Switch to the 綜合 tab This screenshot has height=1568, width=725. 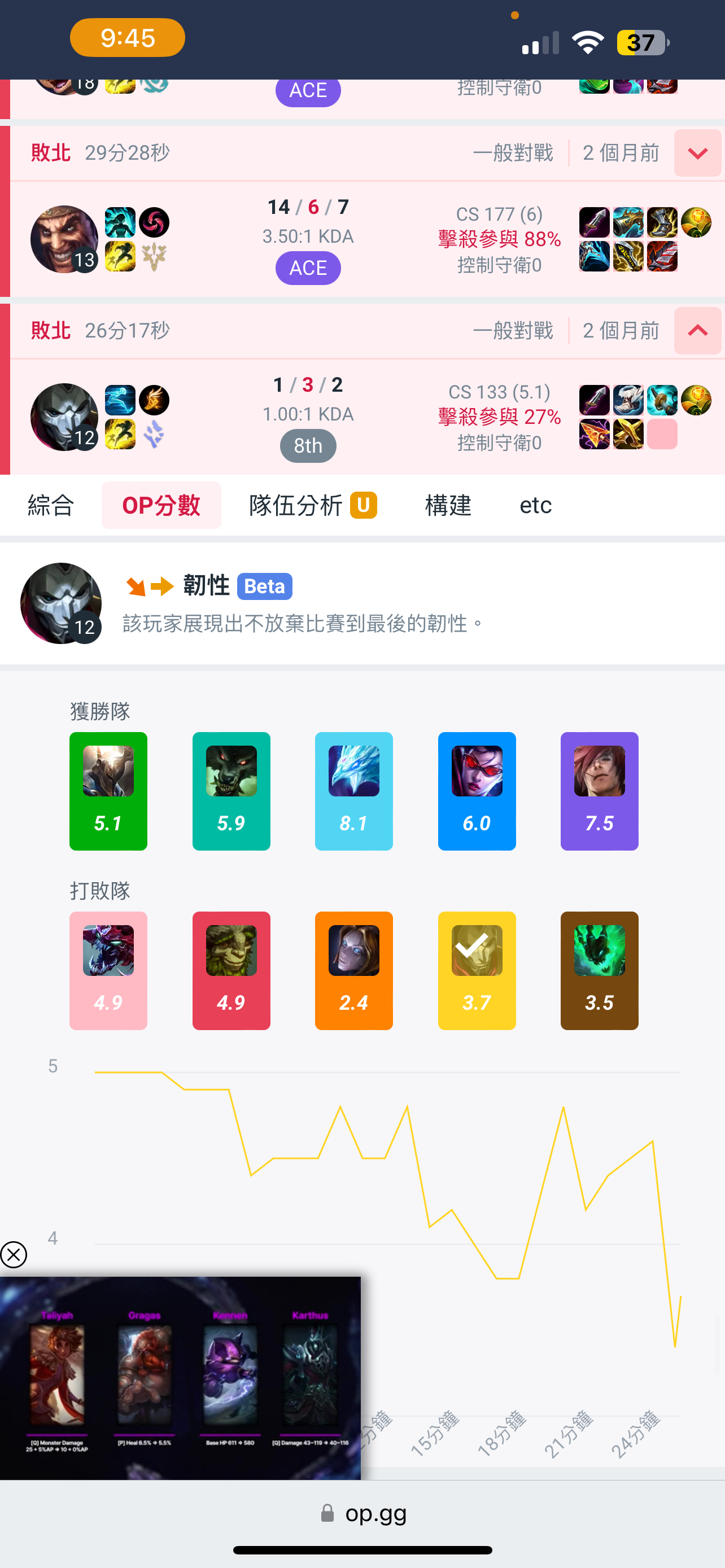point(51,505)
